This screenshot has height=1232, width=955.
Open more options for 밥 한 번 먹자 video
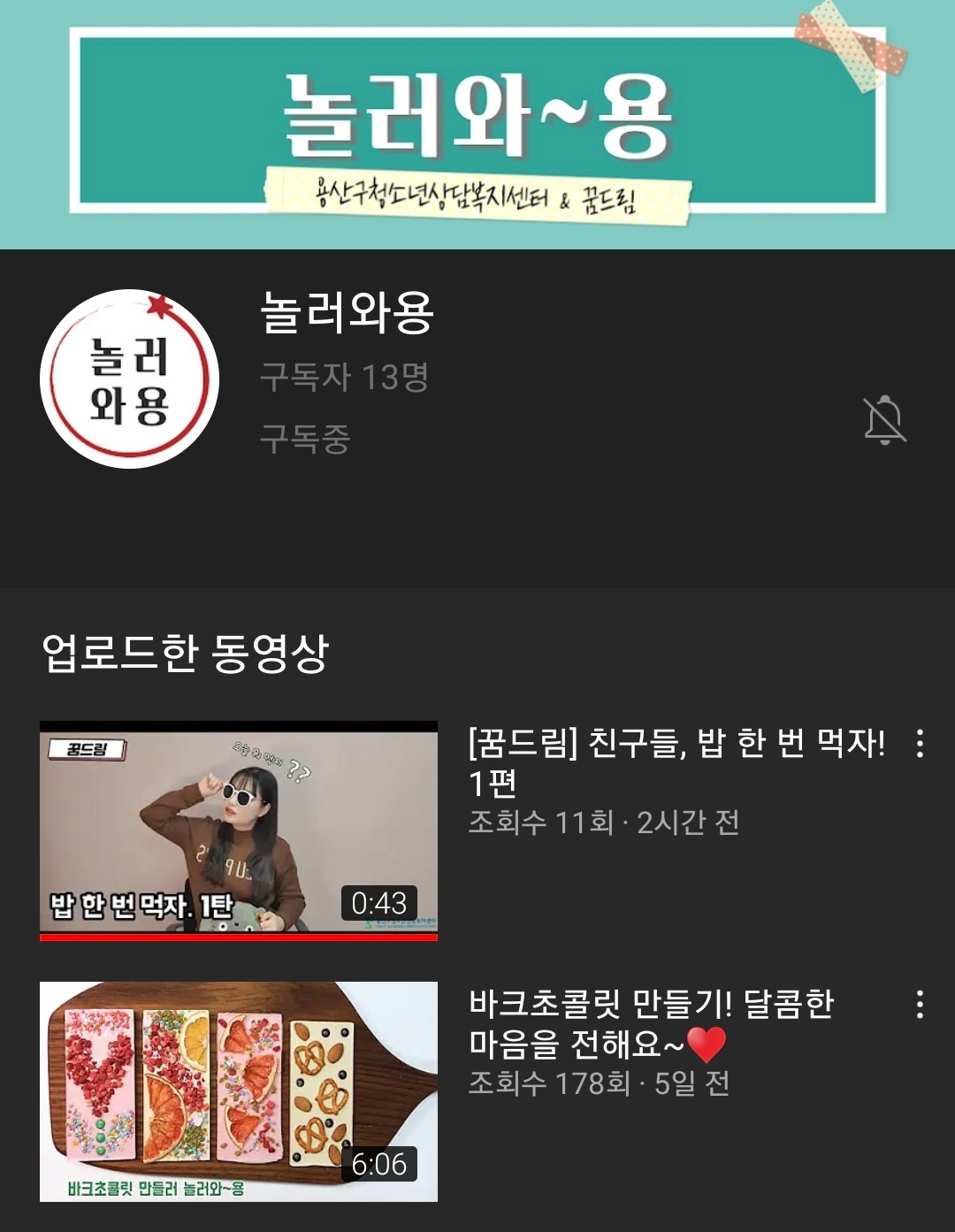pyautogui.click(x=920, y=744)
